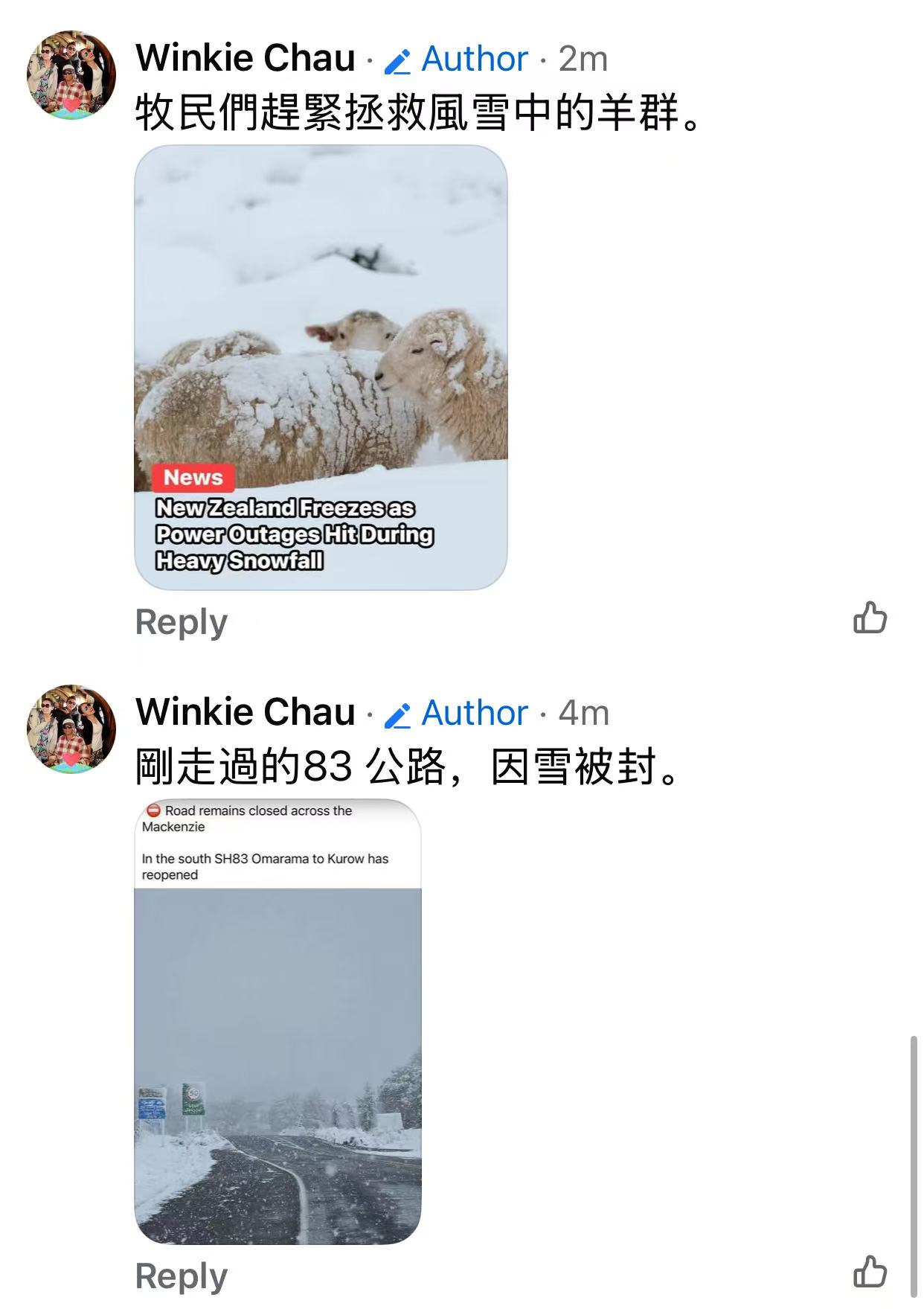Reply to the comment about highway 83
924x1309 pixels.
(181, 1276)
